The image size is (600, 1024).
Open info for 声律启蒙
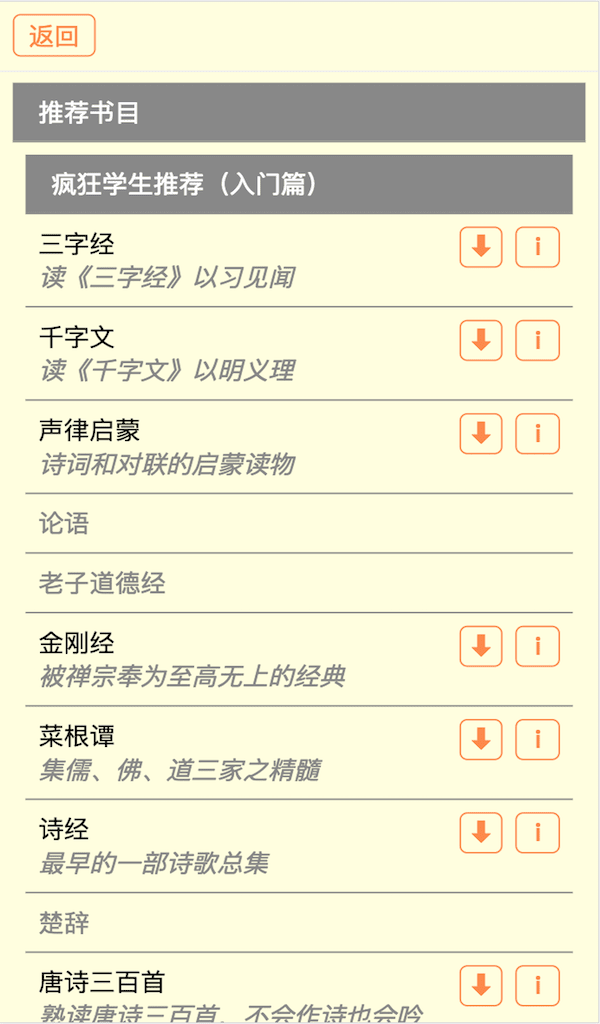[537, 433]
